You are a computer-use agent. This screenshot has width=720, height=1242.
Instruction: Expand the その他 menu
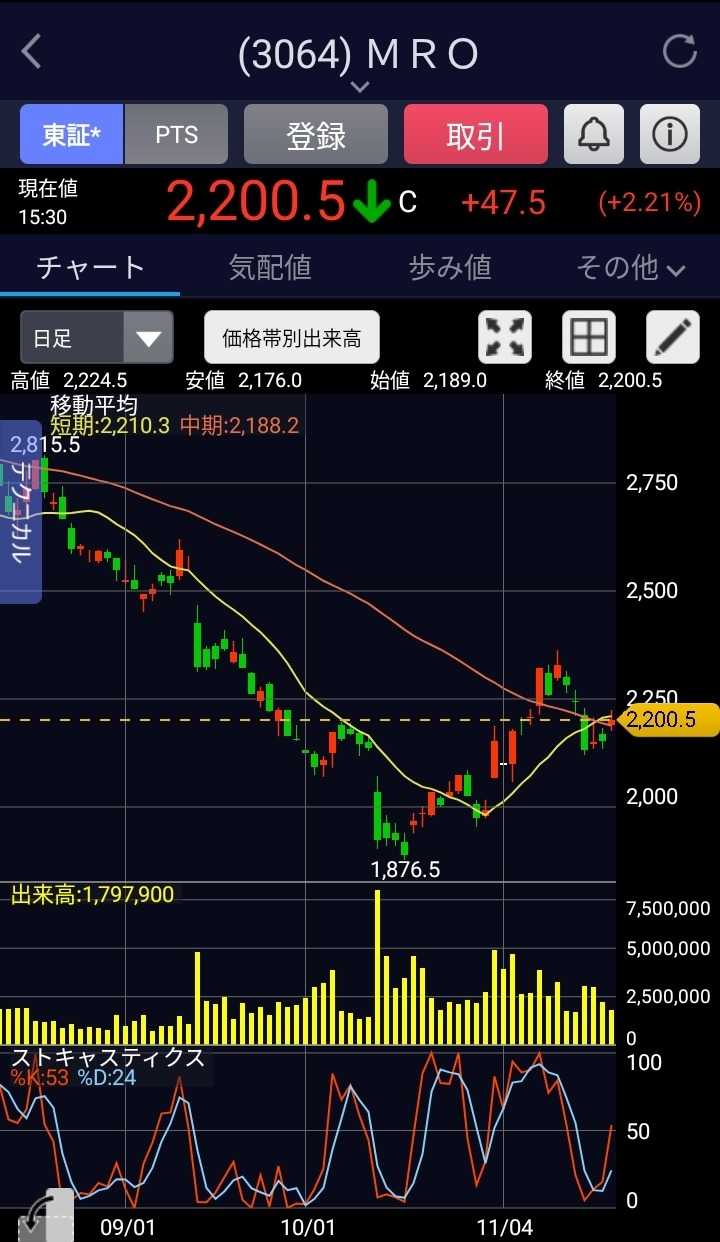(630, 267)
